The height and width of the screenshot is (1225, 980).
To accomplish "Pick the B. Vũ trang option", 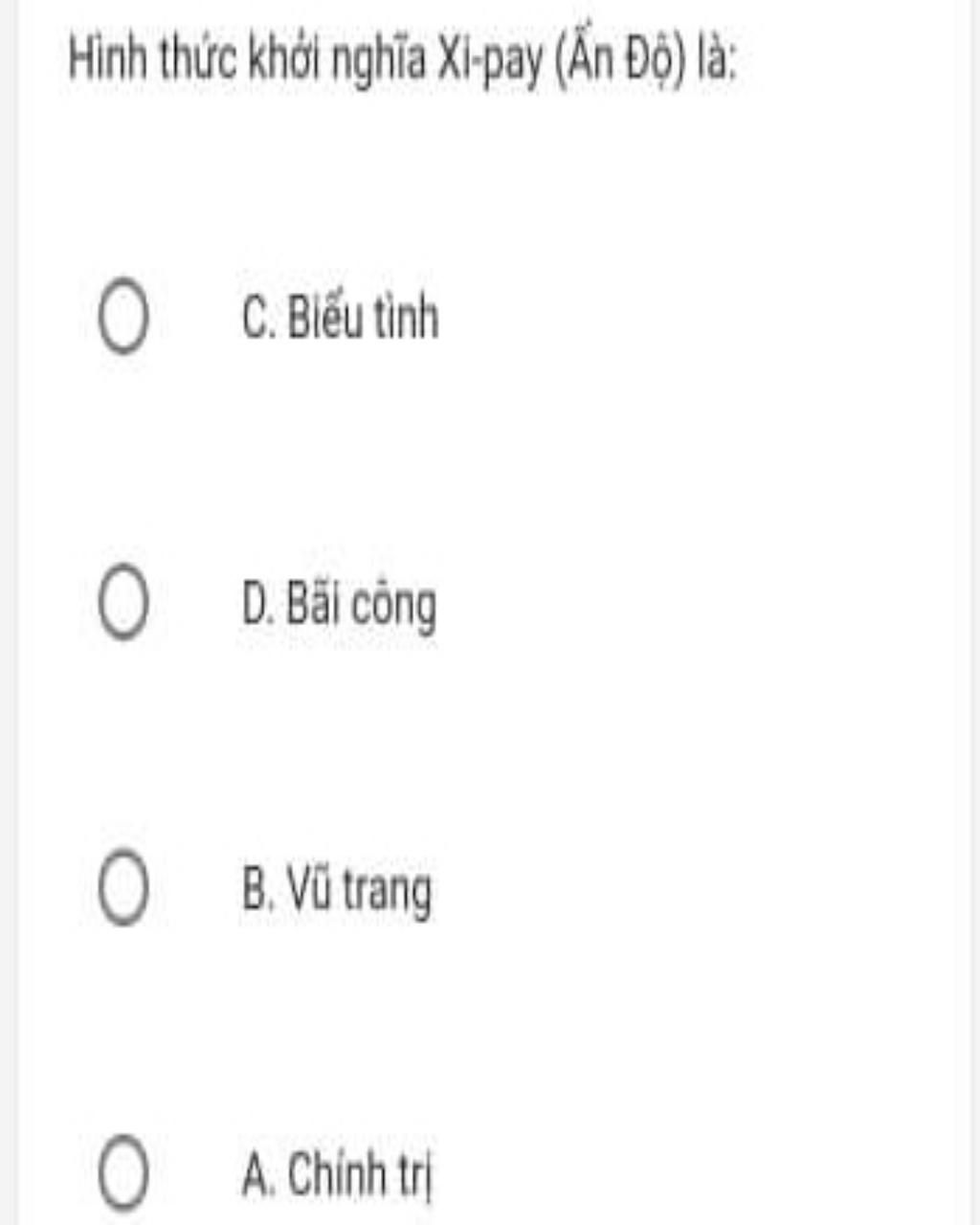I will point(123,889).
